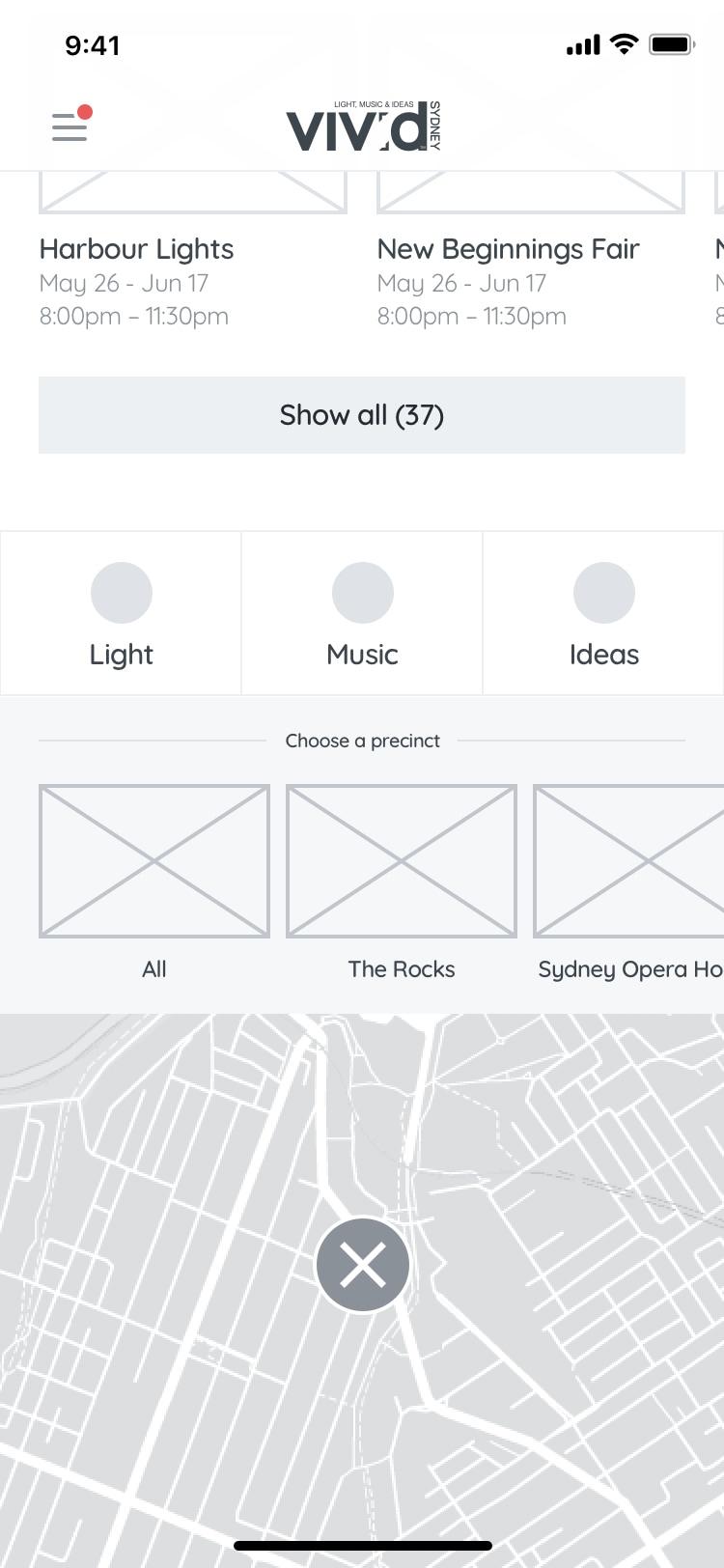Image resolution: width=724 pixels, height=1568 pixels.
Task: Open the Harbour Lights event
Action: pos(136,249)
